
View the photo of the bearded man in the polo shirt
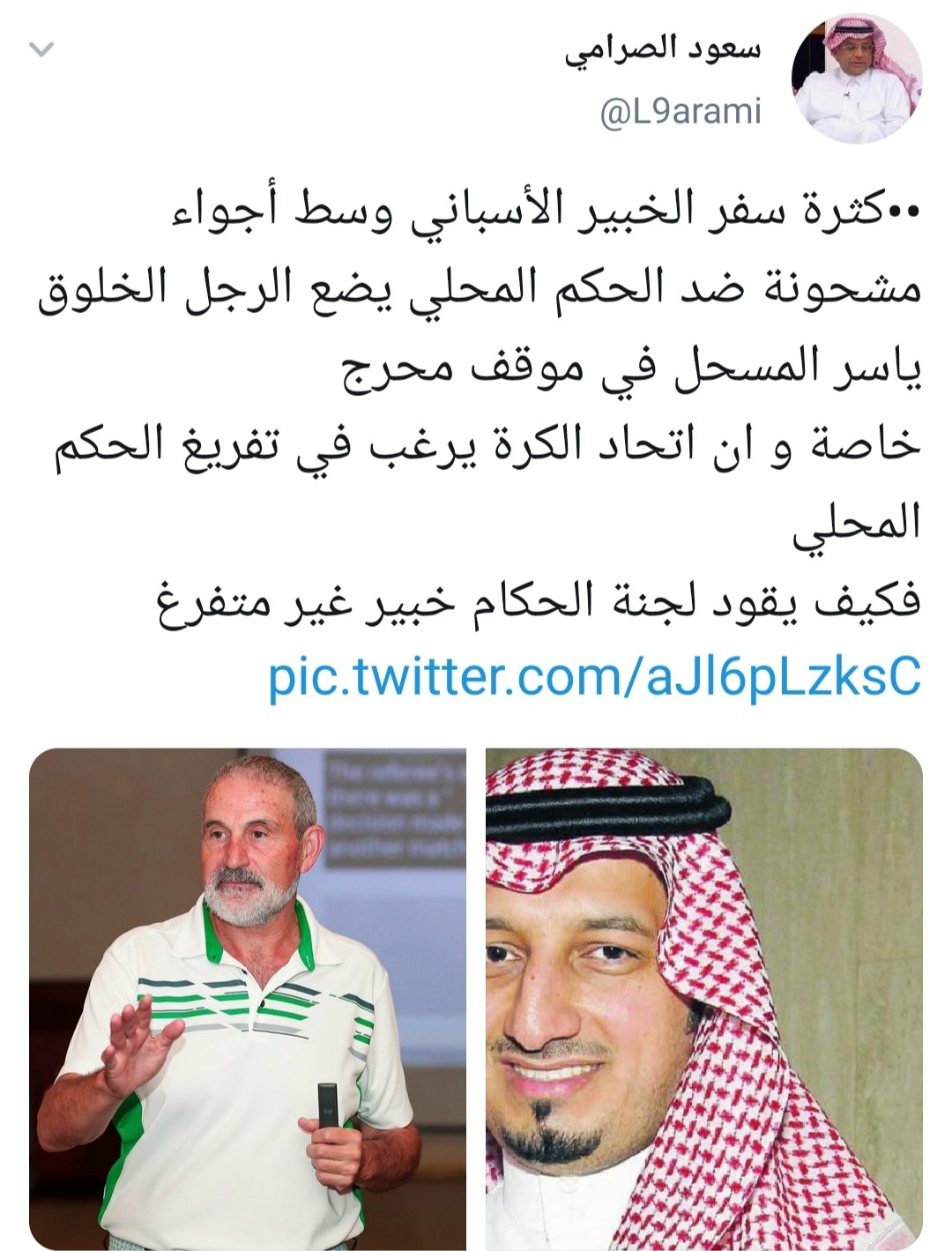pos(248,1000)
